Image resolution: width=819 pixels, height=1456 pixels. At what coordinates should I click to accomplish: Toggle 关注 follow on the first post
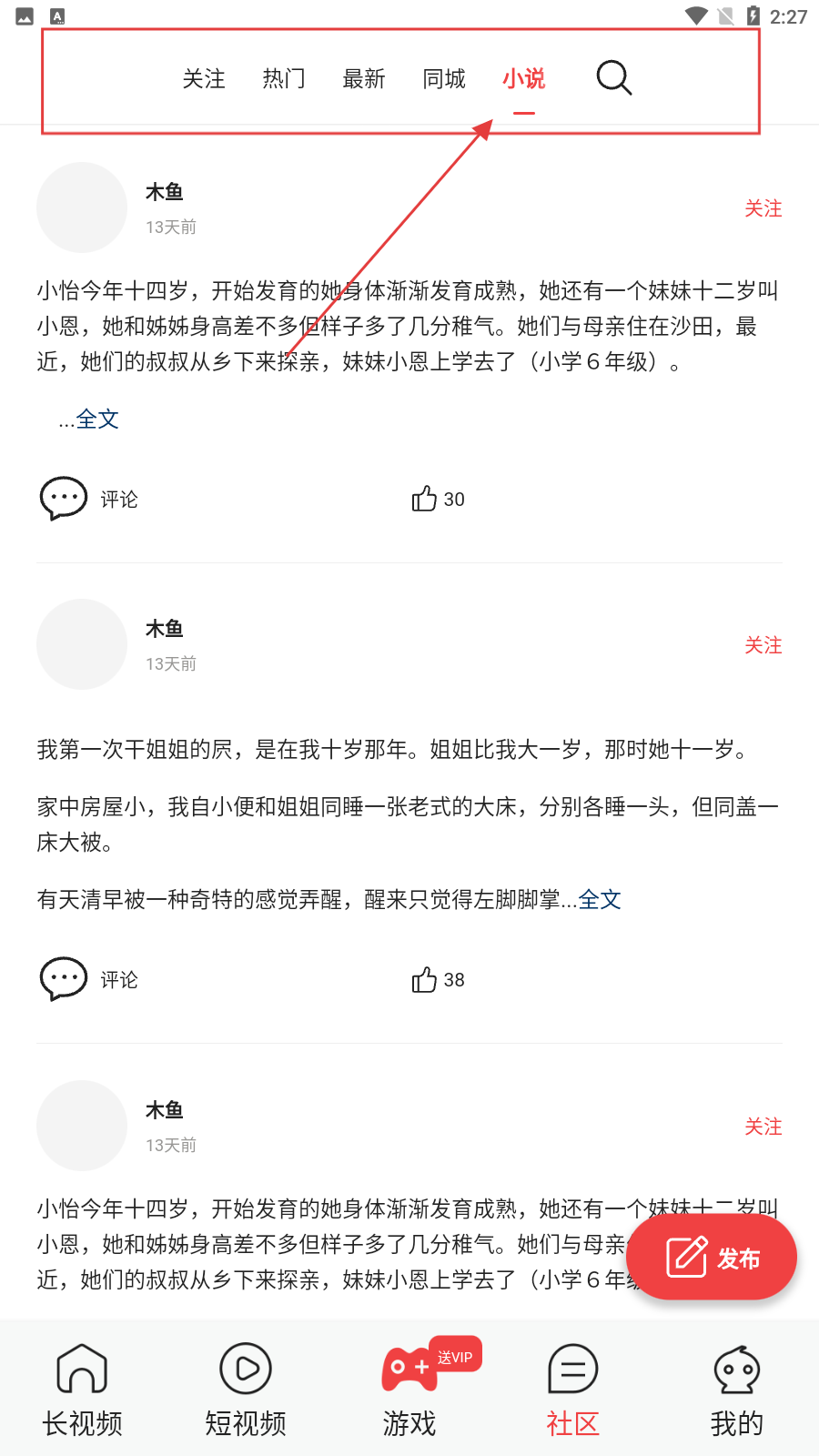point(763,208)
